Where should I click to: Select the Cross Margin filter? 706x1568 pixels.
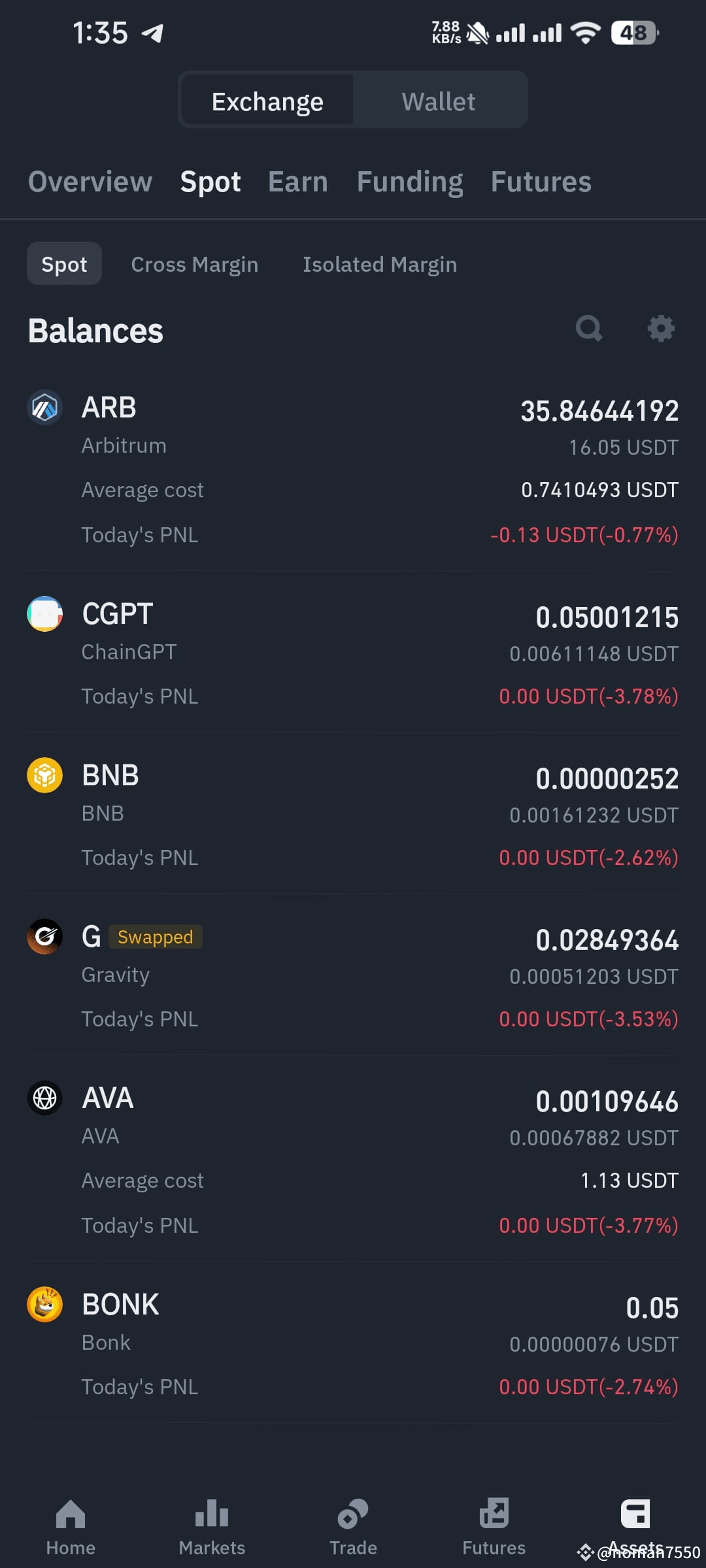(195, 264)
